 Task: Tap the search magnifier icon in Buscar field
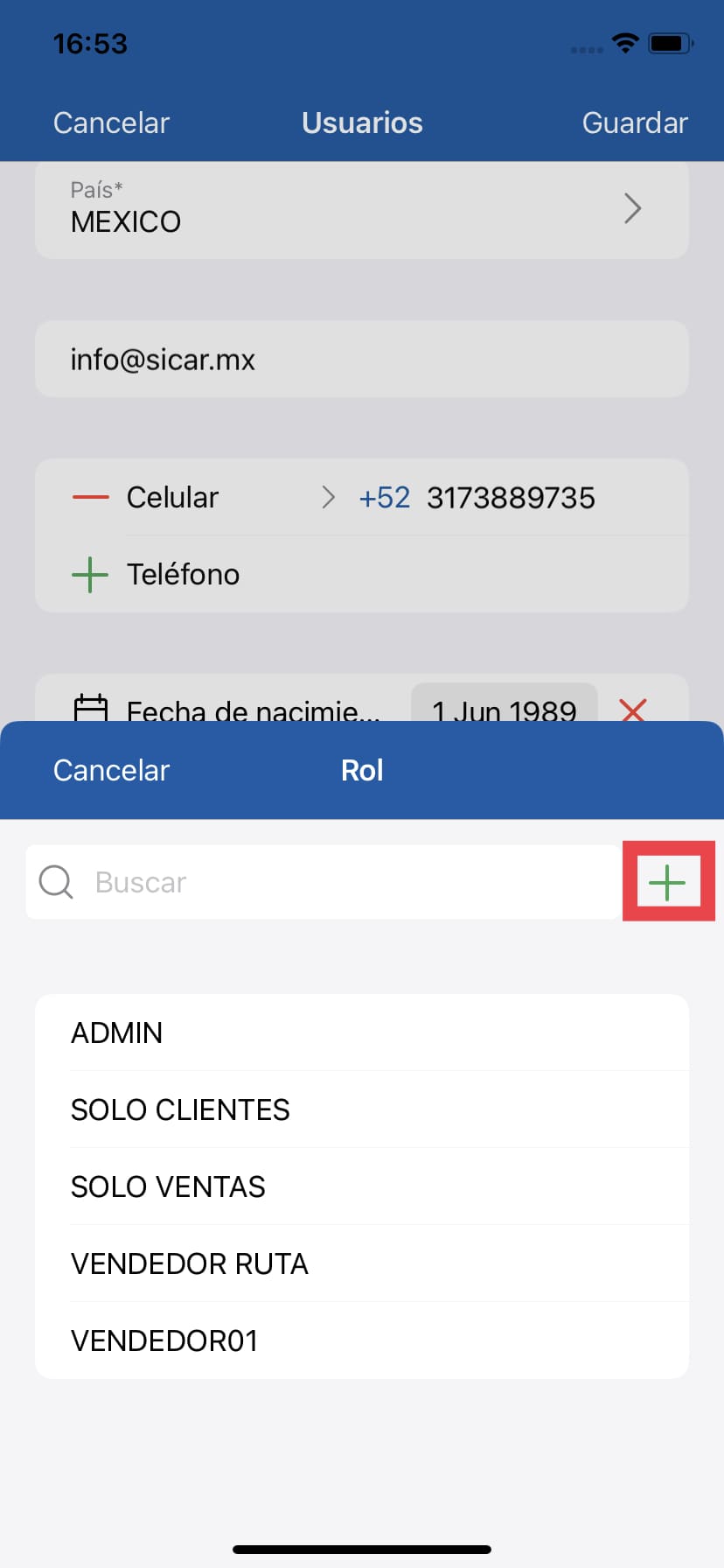[x=54, y=882]
